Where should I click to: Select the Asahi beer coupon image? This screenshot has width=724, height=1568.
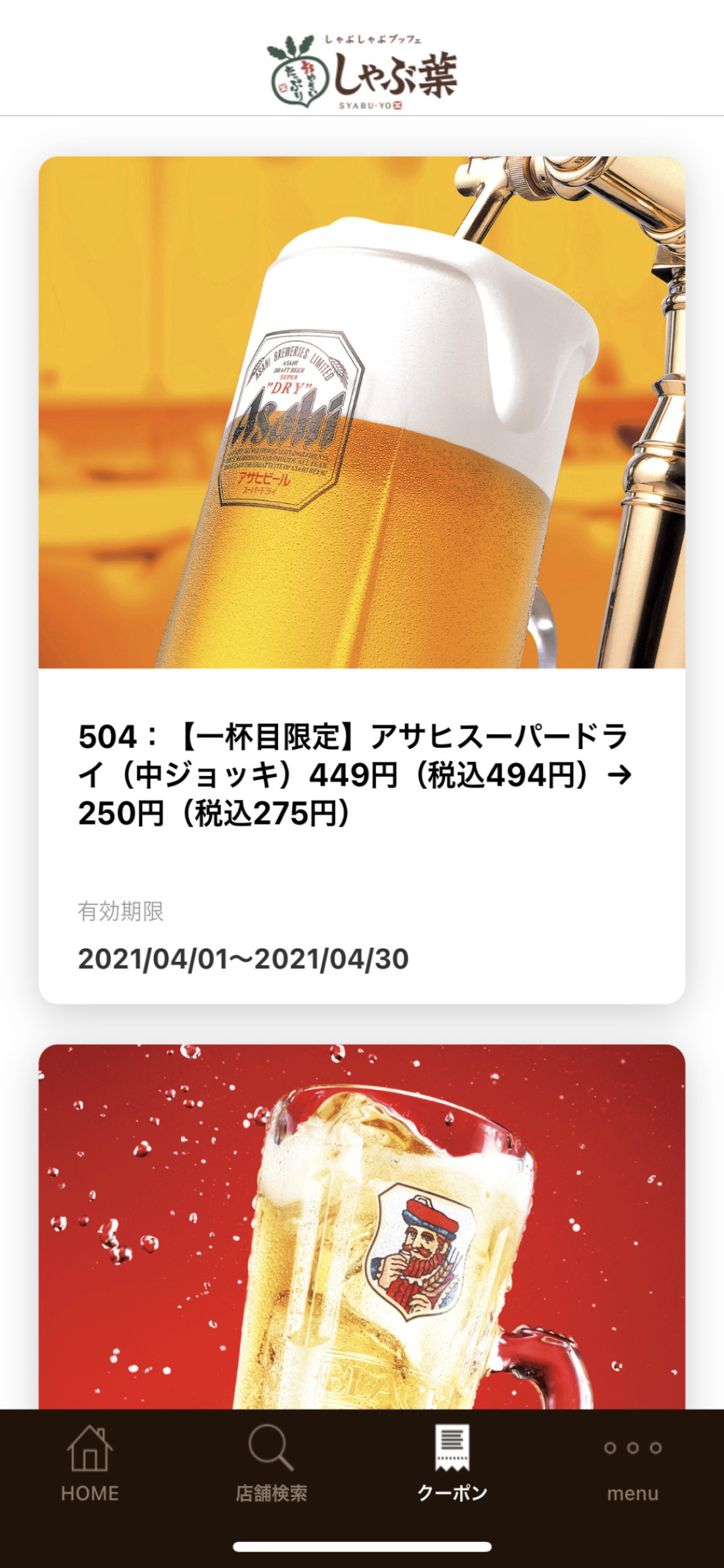tap(361, 411)
